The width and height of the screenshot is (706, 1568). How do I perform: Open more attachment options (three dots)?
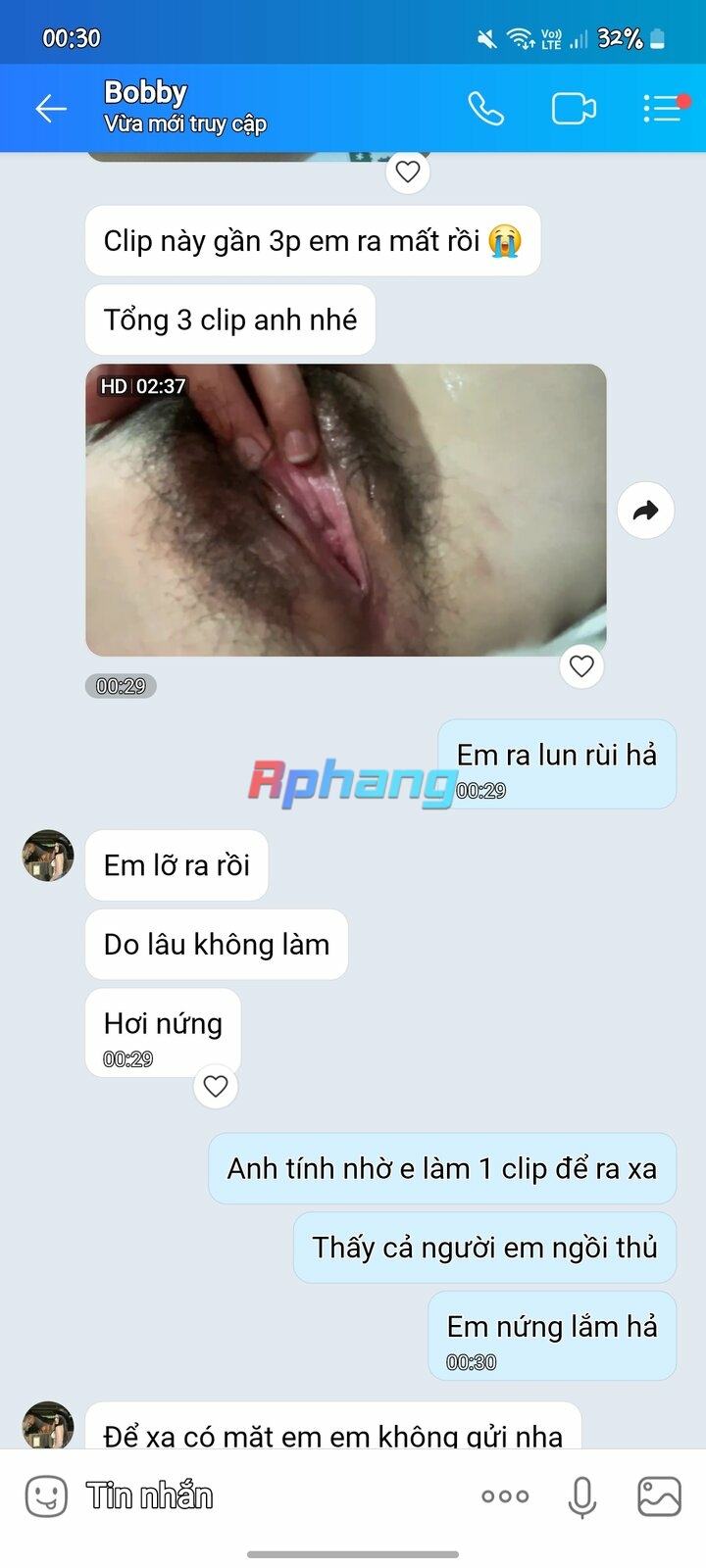pos(505,1496)
